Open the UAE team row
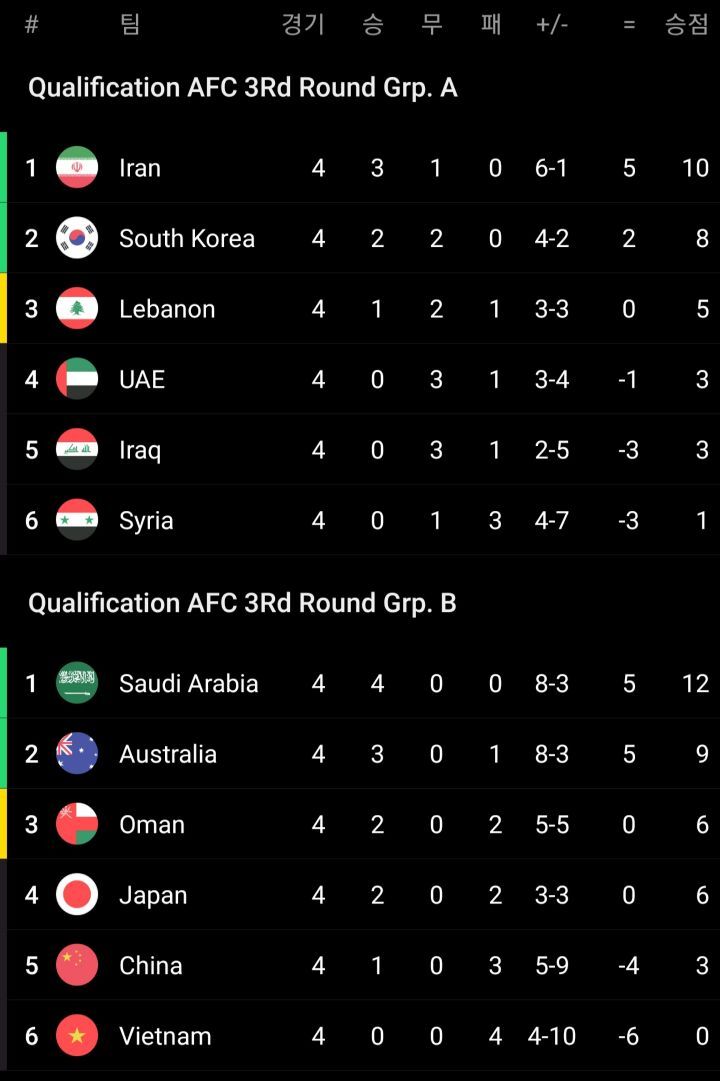The image size is (720, 1081). point(142,379)
